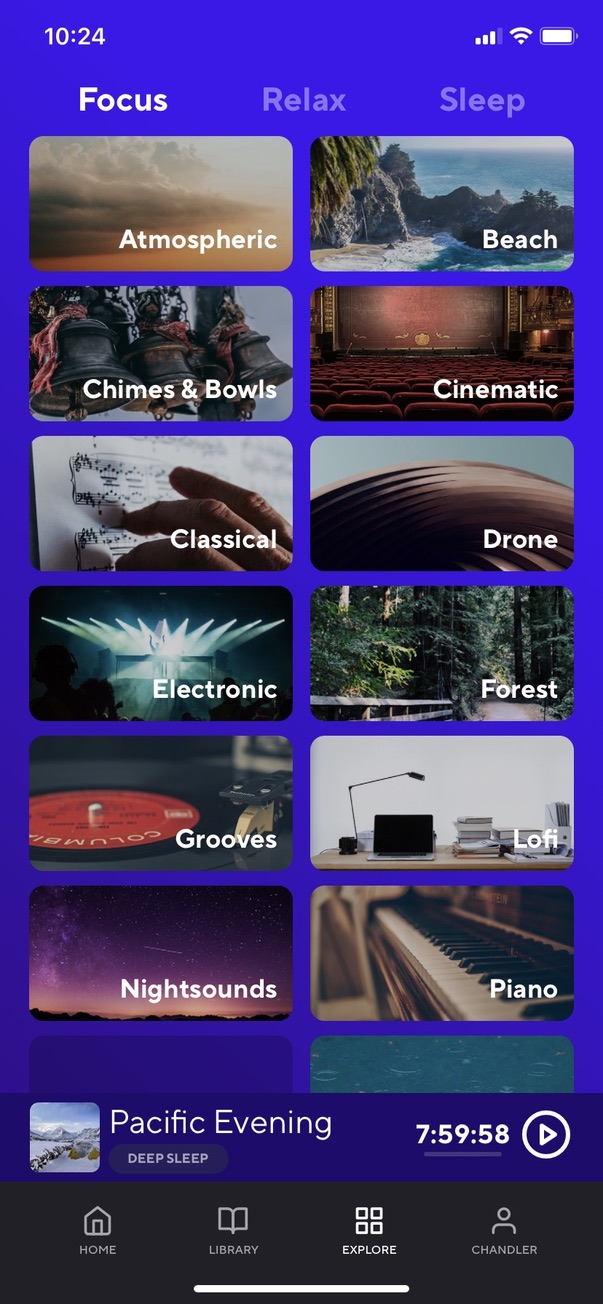Open the Library tab
The height and width of the screenshot is (1304, 603).
tap(233, 1230)
